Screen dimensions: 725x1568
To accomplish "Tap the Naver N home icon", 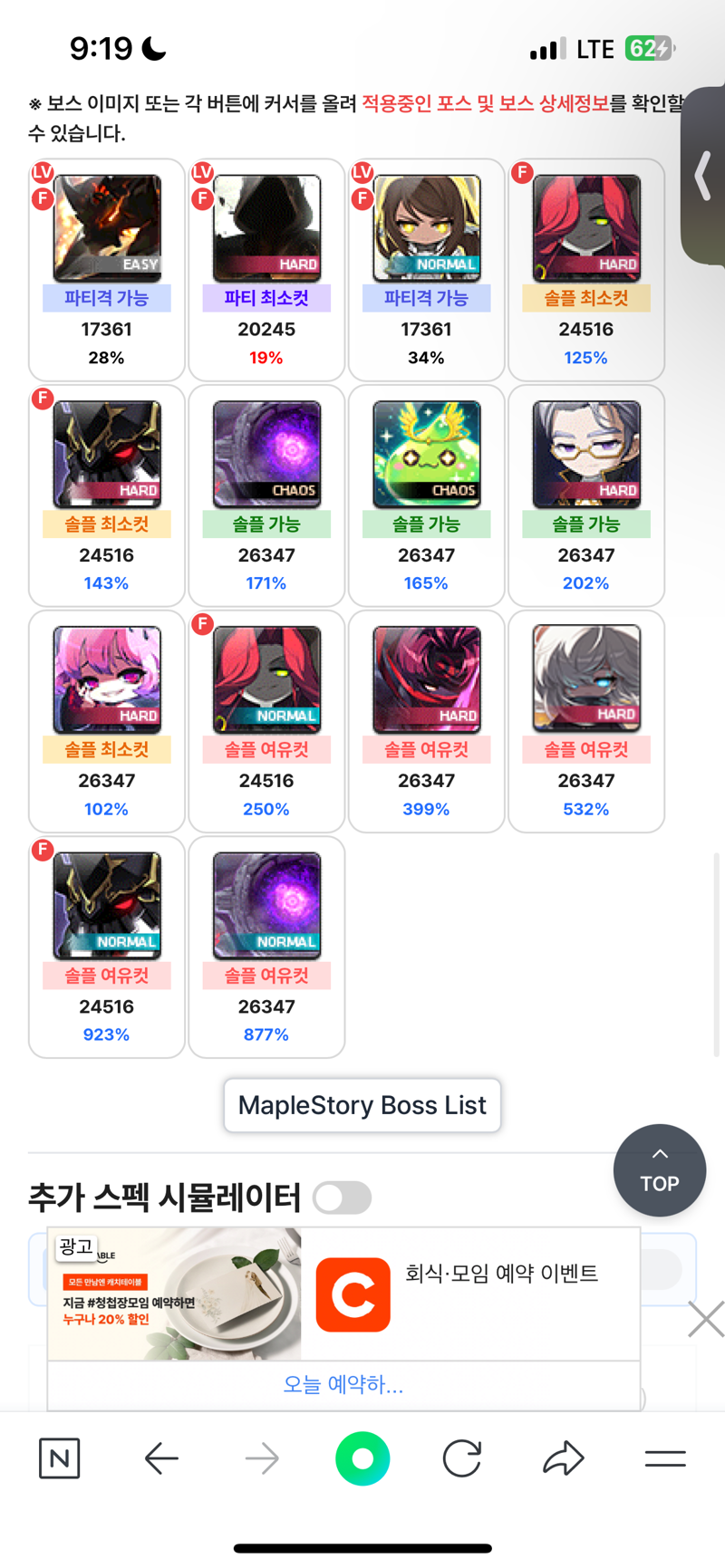I will coord(60,1458).
